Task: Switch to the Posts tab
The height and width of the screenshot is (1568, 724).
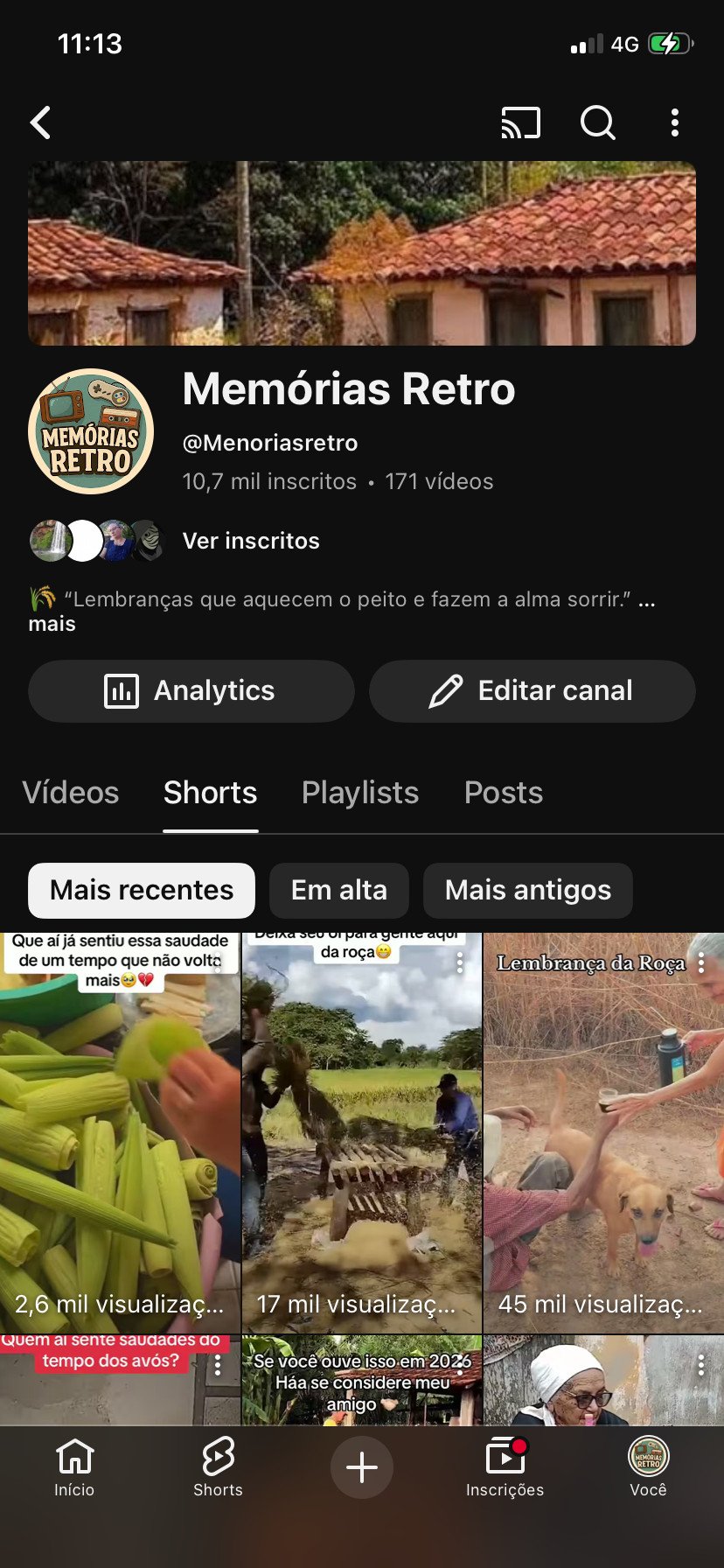Action: pos(503,792)
